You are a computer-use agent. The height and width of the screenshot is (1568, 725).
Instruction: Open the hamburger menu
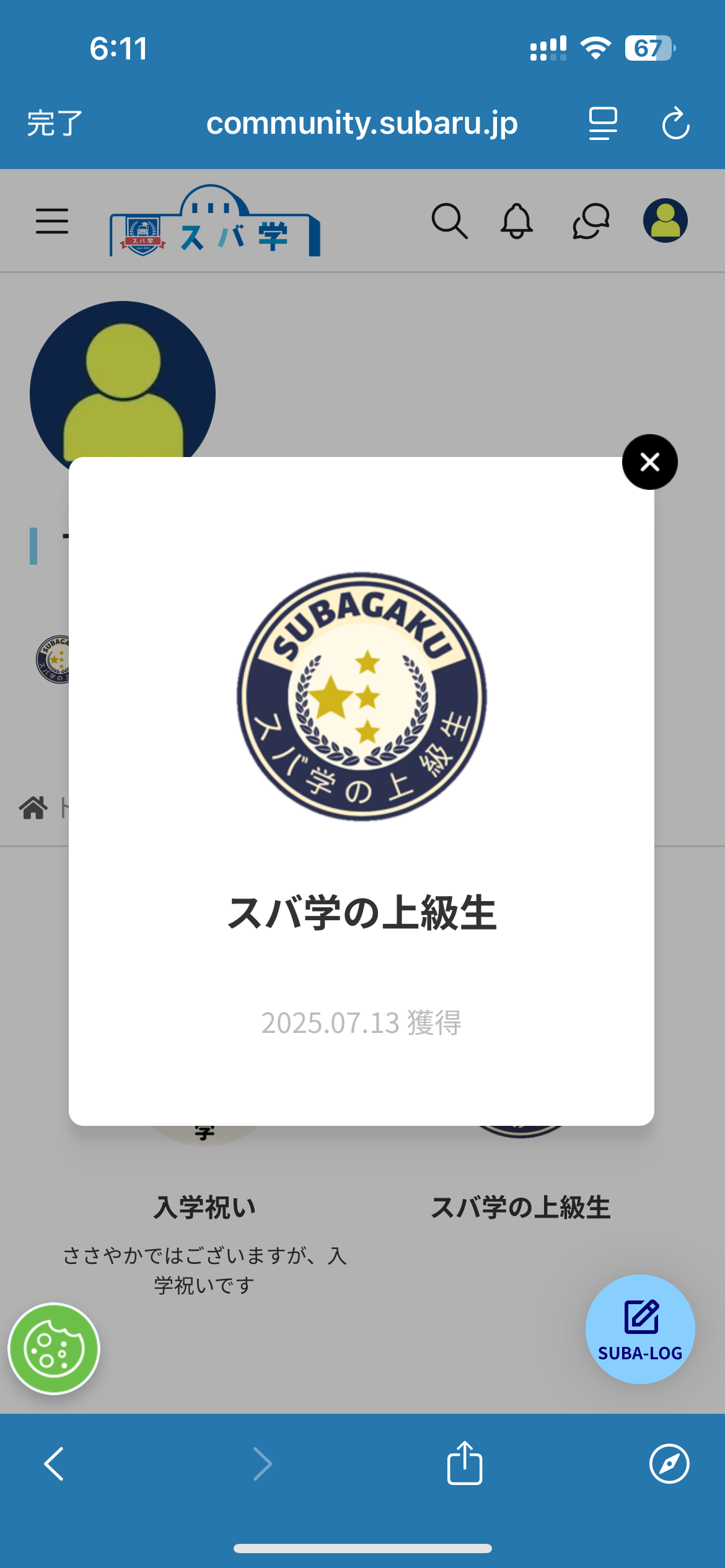coord(52,221)
